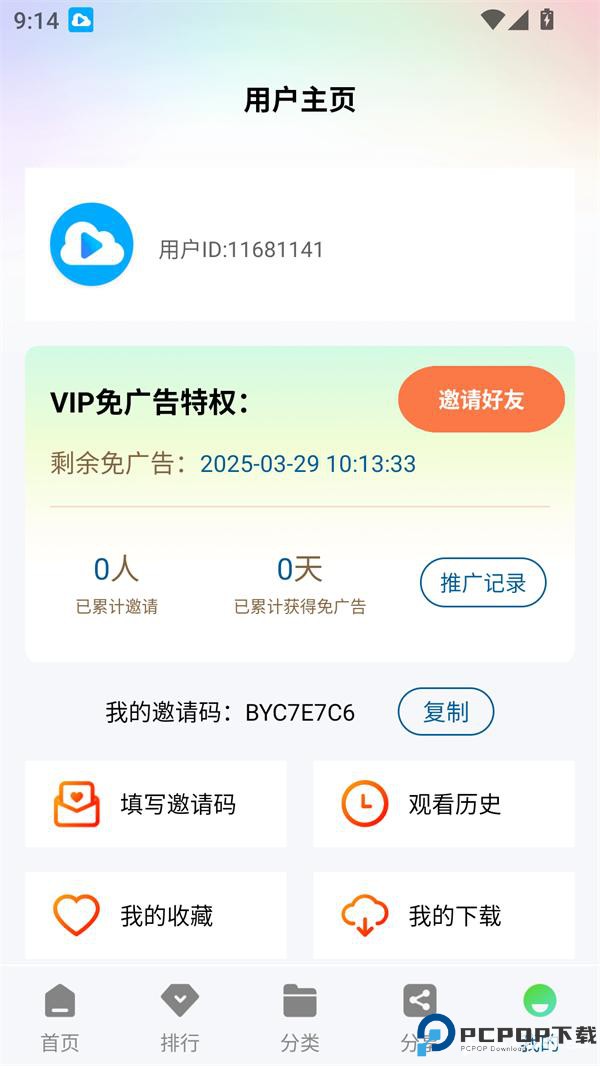Tap the user avatar icon
This screenshot has height=1066, width=600.
(x=92, y=245)
